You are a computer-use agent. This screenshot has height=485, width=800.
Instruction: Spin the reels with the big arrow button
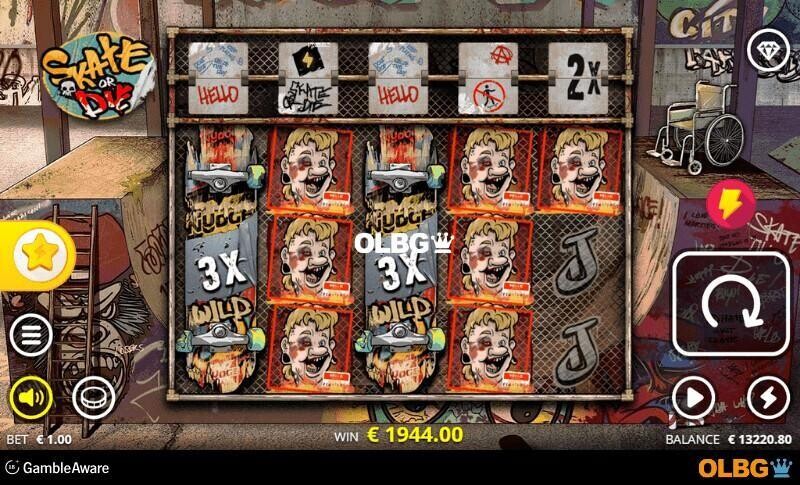[735, 304]
